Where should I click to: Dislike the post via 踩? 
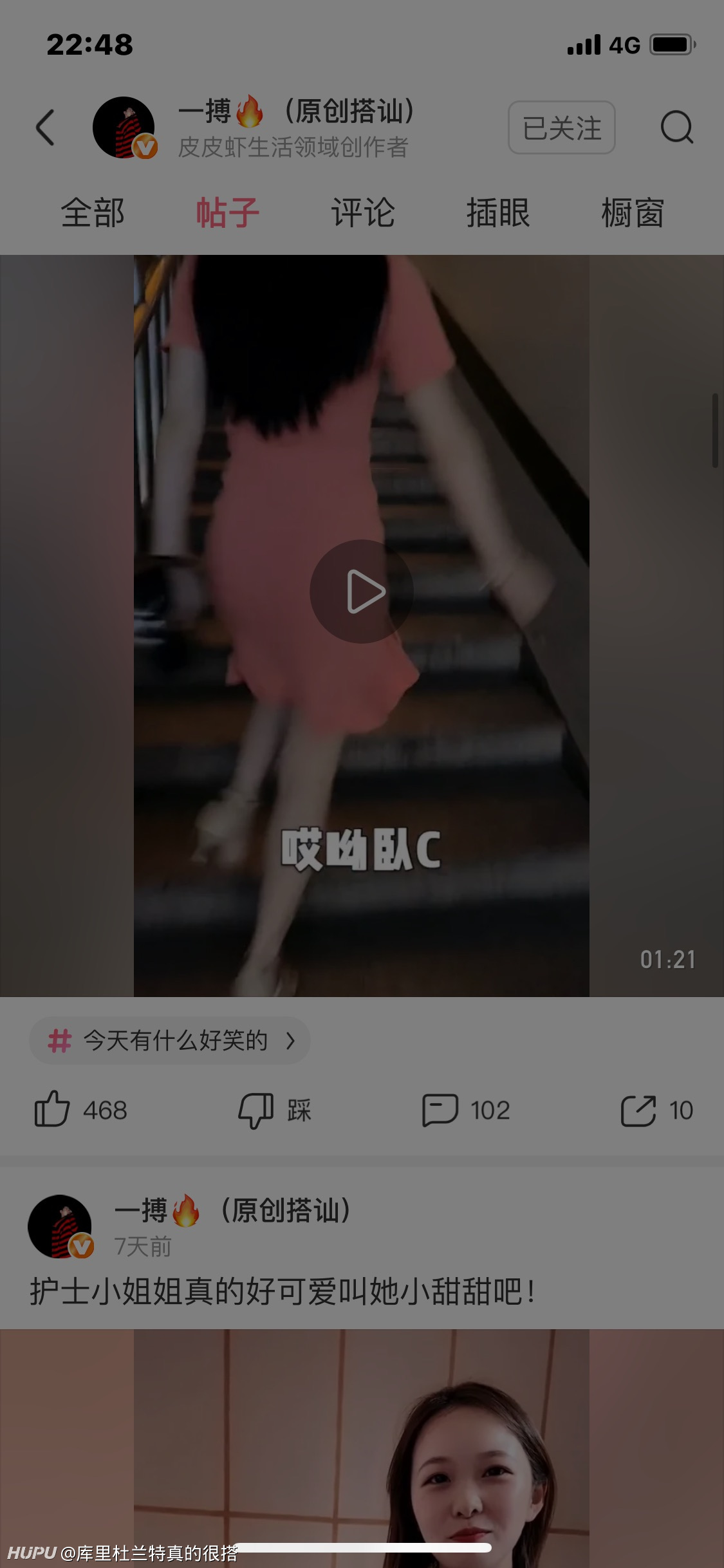pos(275,1110)
